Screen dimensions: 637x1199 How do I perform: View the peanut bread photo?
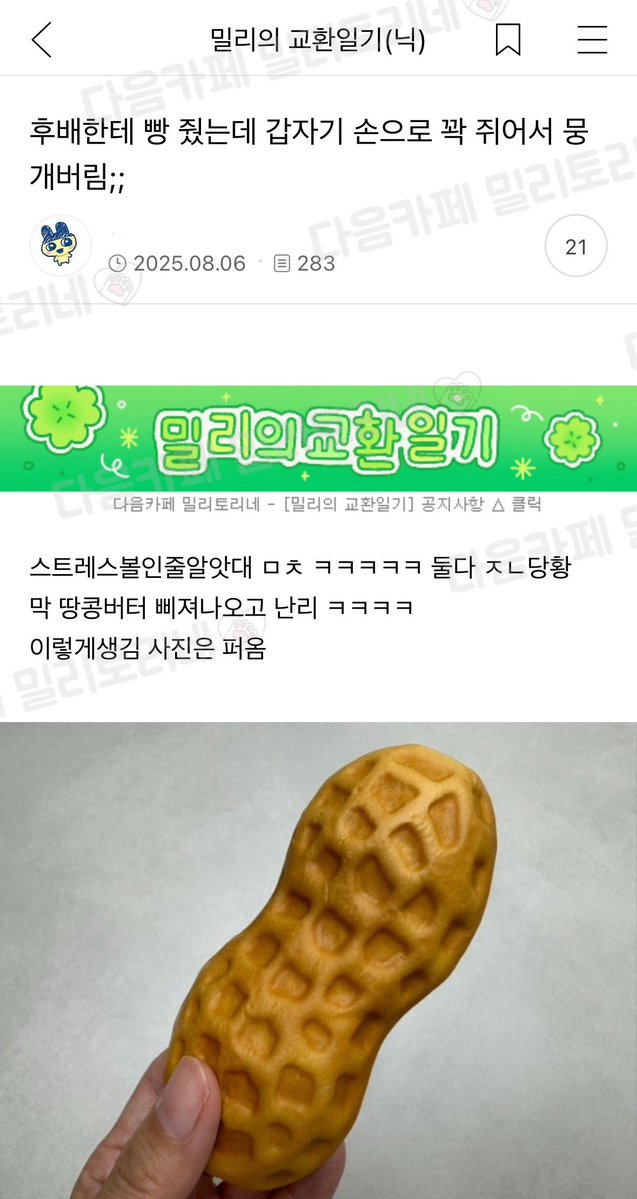(x=318, y=960)
